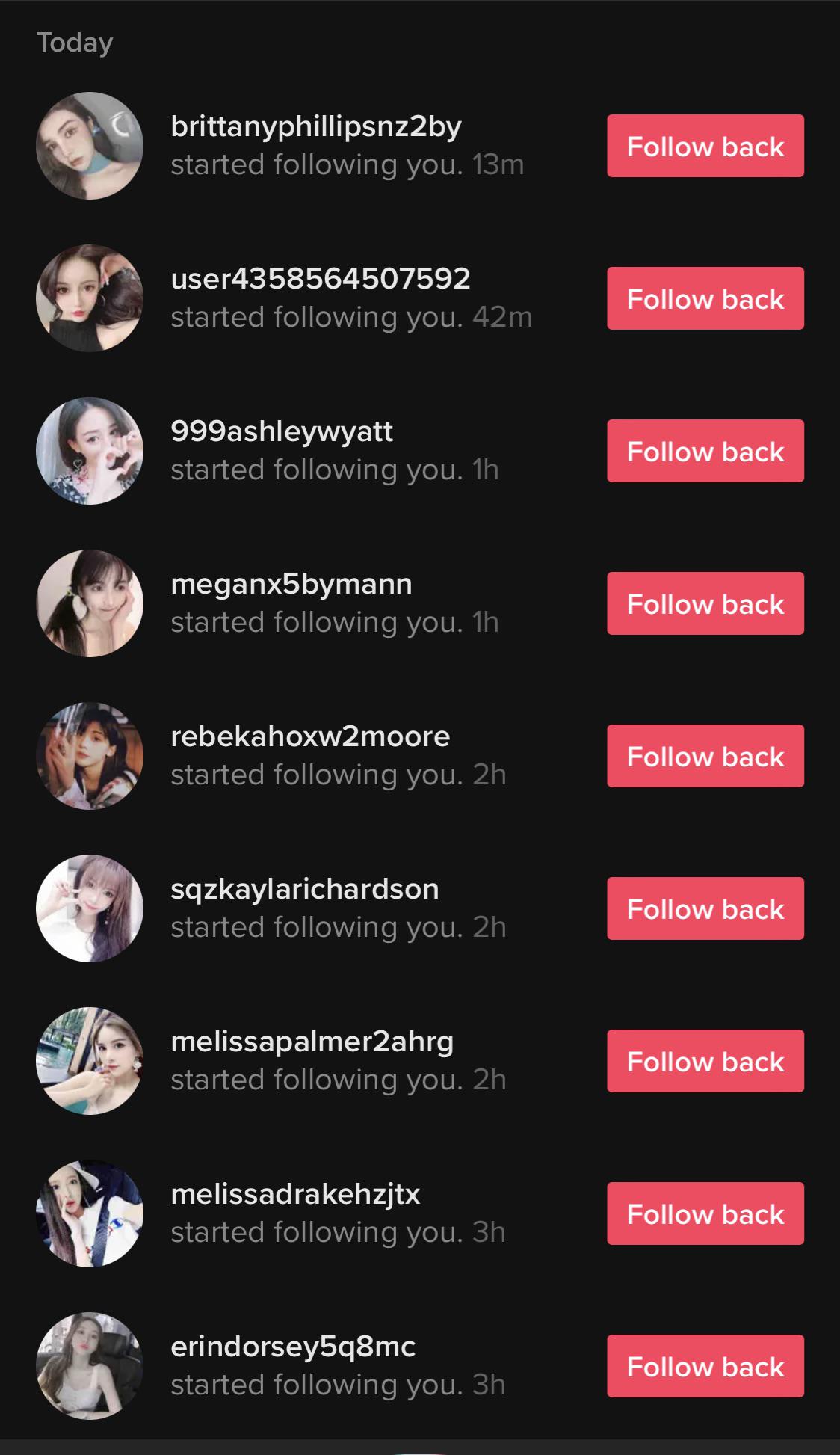Image resolution: width=840 pixels, height=1455 pixels.
Task: Follow back meganx5bymann
Action: tap(705, 603)
